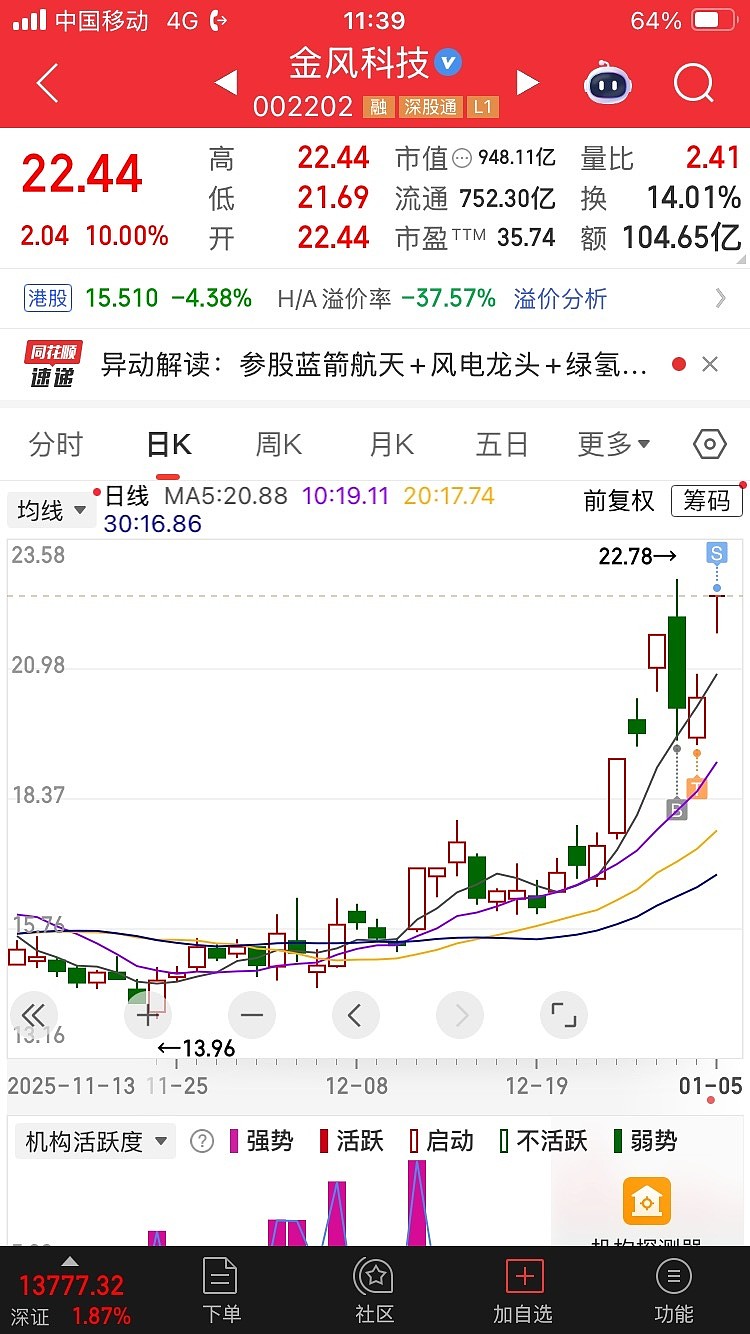Switch to the 分时 chart tab

55,444
